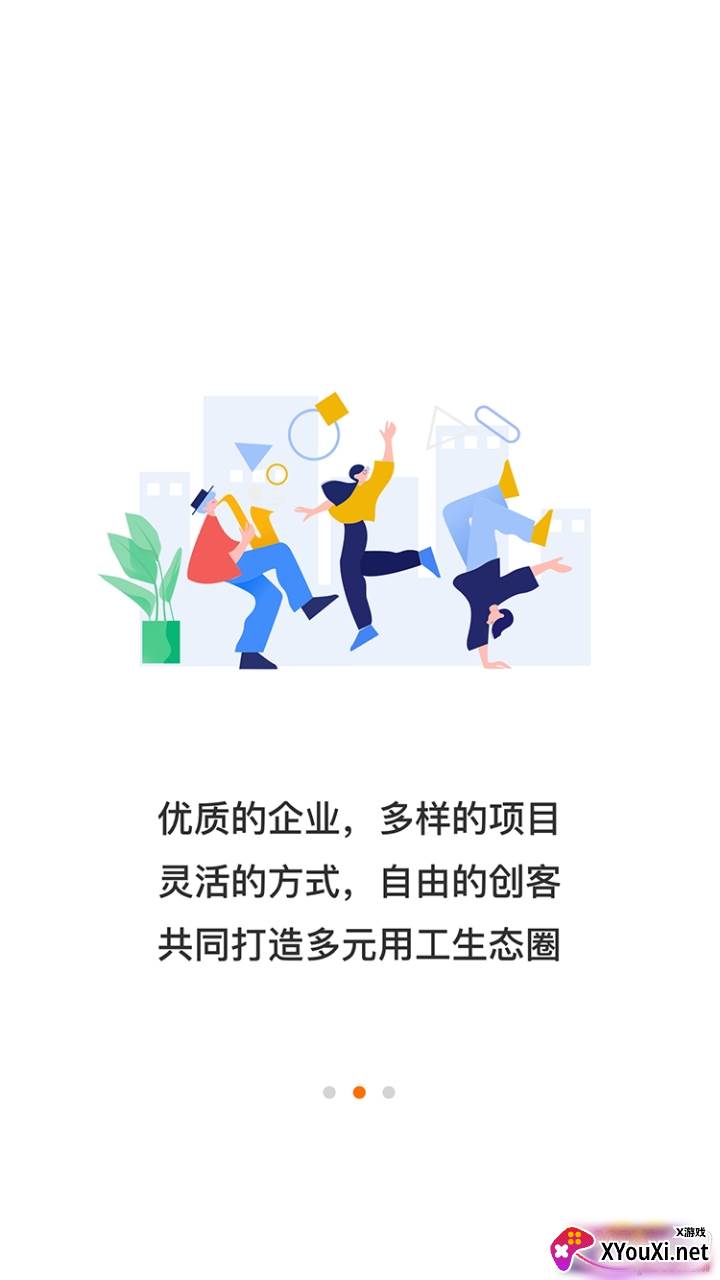This screenshot has width=720, height=1280.
Task: Select the first page indicator dot
Action: click(x=329, y=1092)
